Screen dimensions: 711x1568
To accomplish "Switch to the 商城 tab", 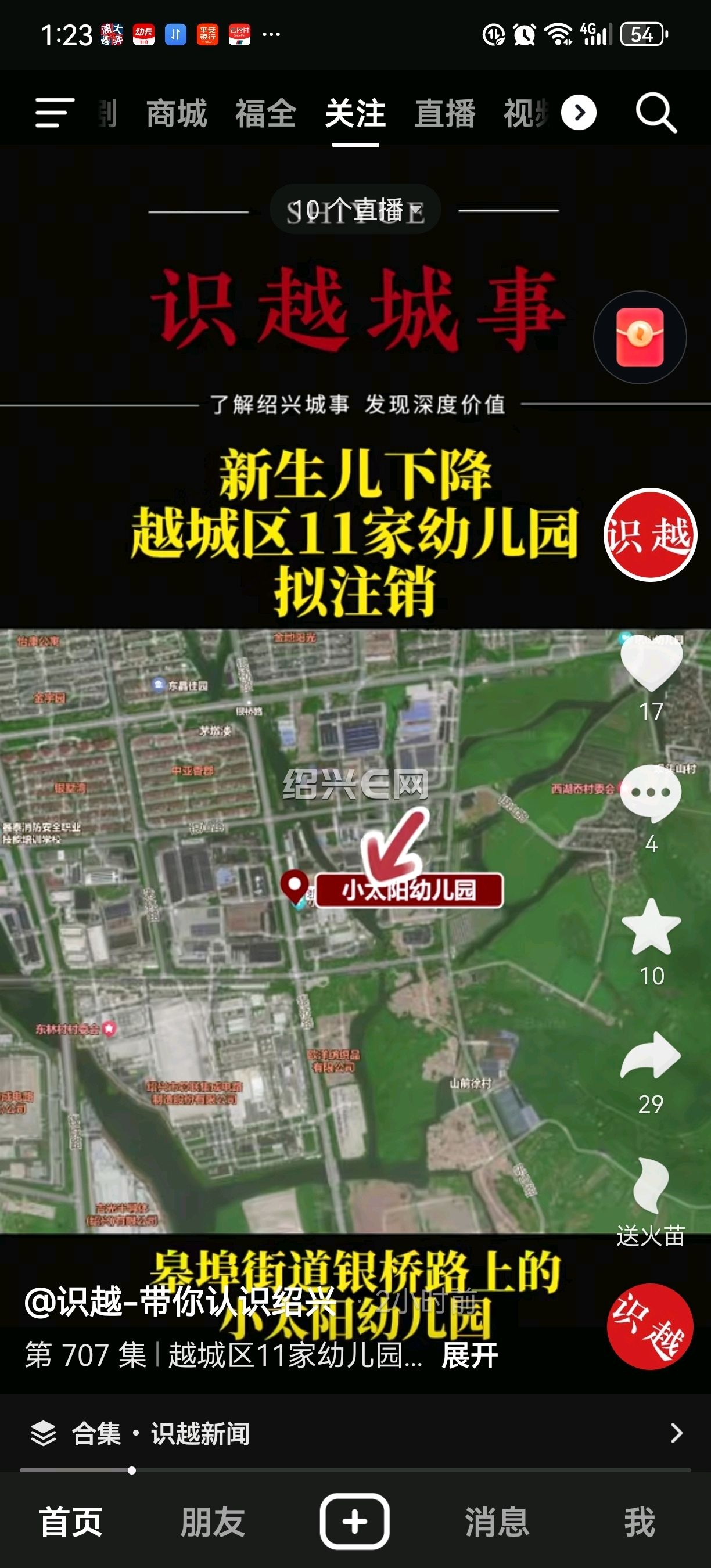I will pos(177,113).
